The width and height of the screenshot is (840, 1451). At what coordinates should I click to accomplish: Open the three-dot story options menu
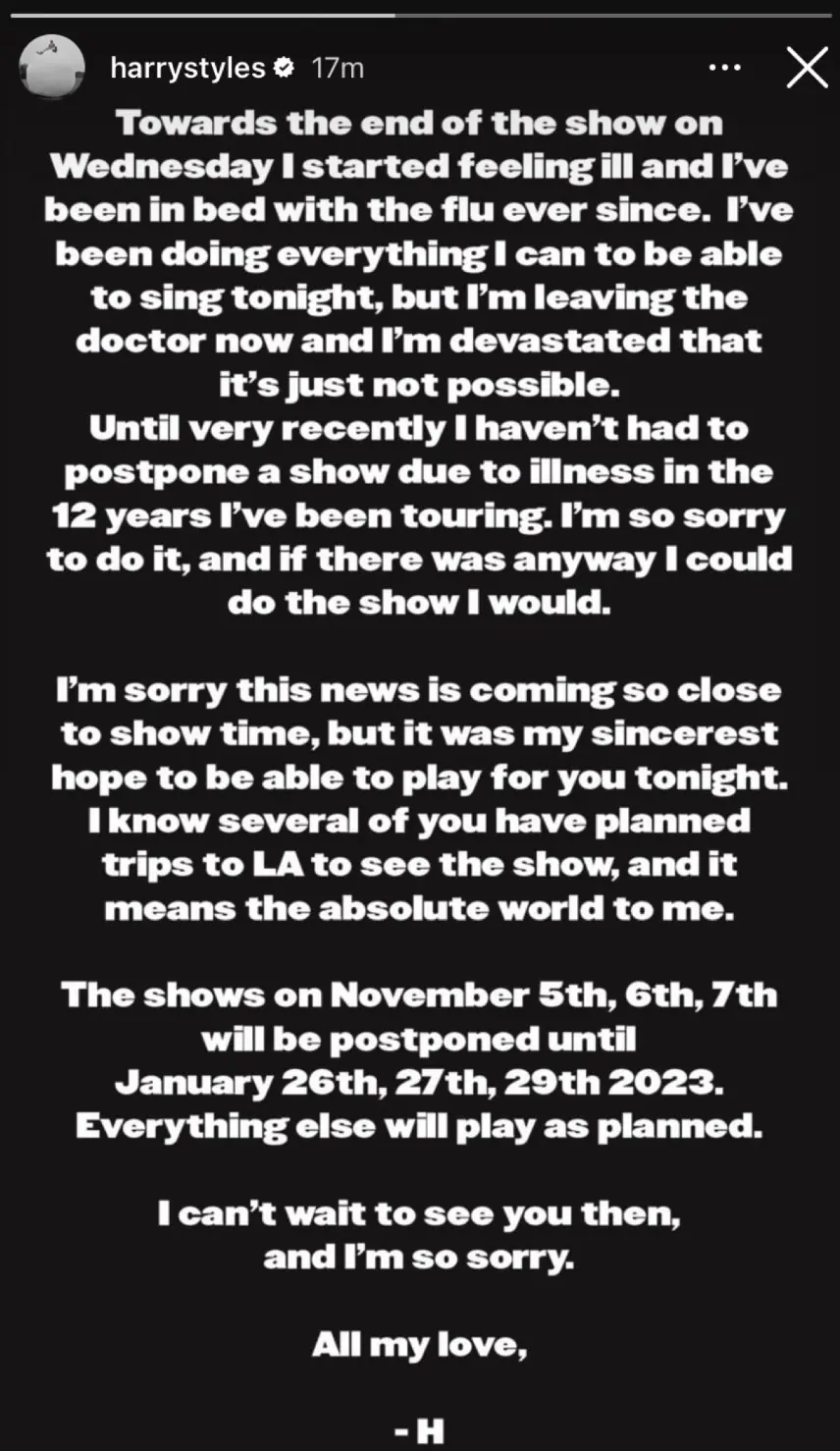[x=724, y=68]
